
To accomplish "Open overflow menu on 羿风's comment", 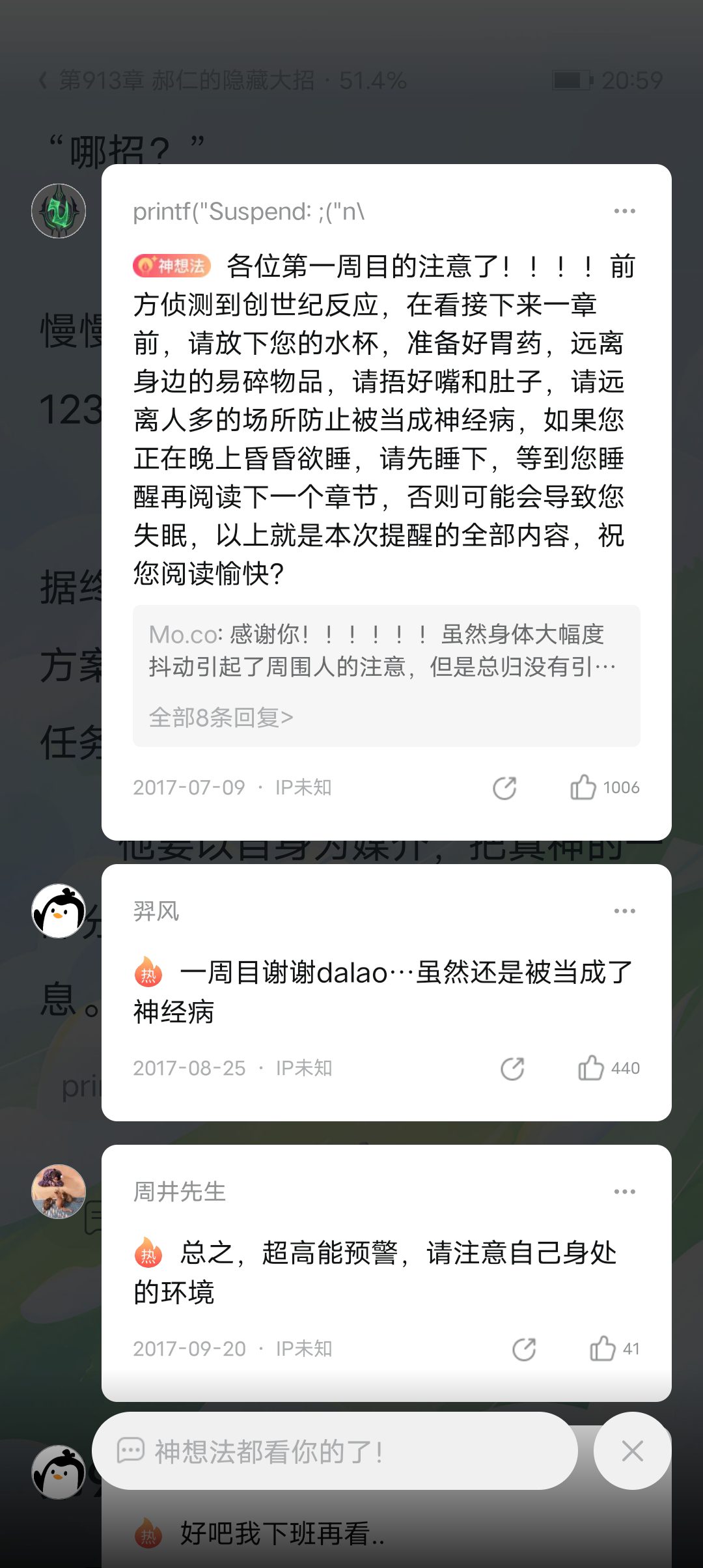I will [624, 911].
